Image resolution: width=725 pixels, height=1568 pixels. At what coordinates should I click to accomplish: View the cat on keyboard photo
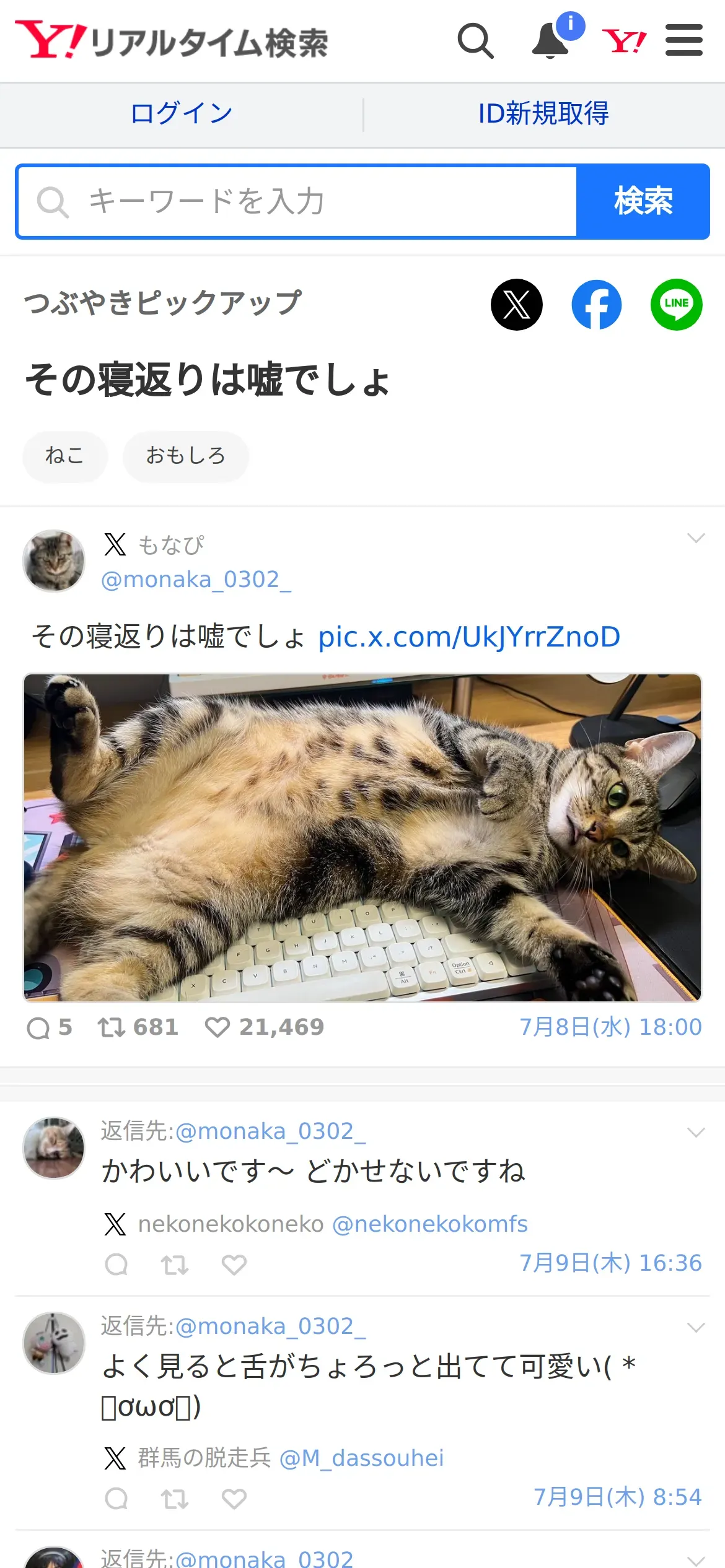coord(362,837)
